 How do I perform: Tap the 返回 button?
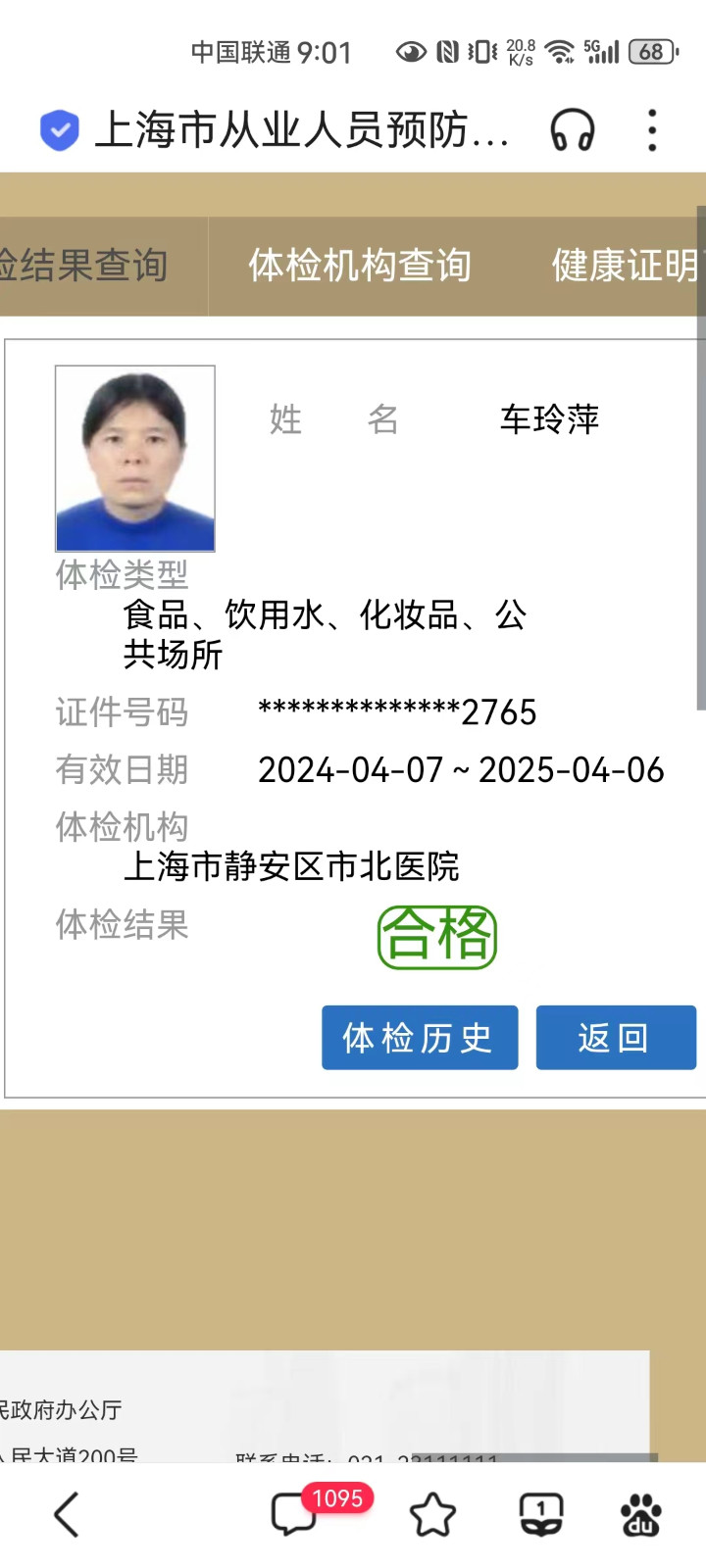coord(615,1037)
